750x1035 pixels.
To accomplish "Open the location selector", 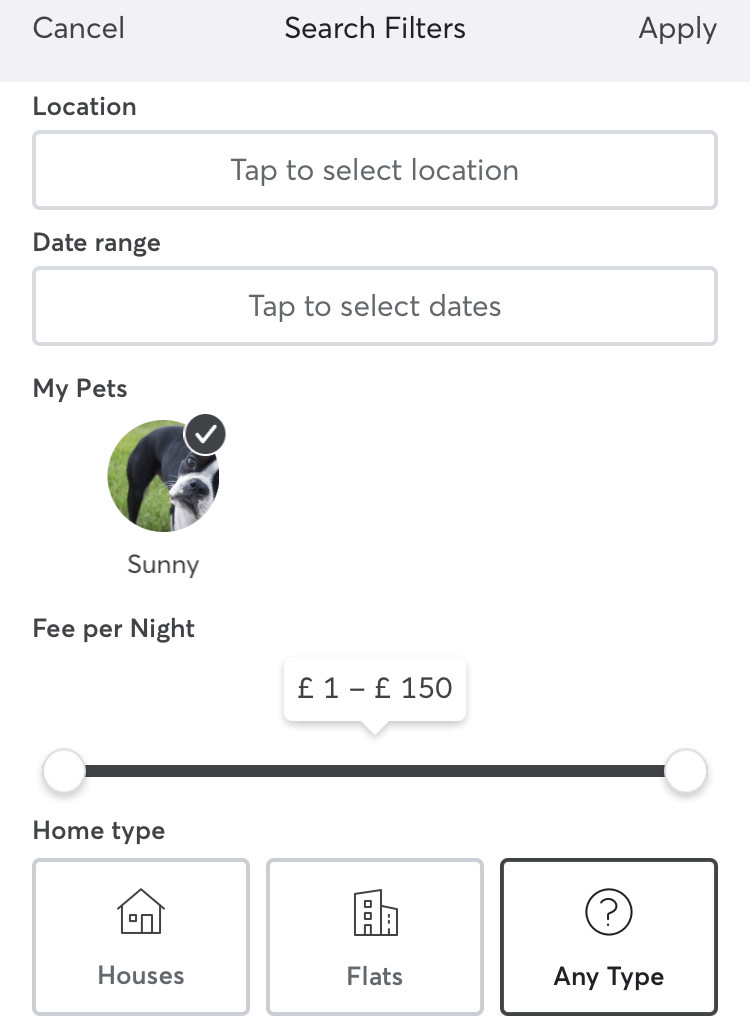I will click(x=374, y=170).
